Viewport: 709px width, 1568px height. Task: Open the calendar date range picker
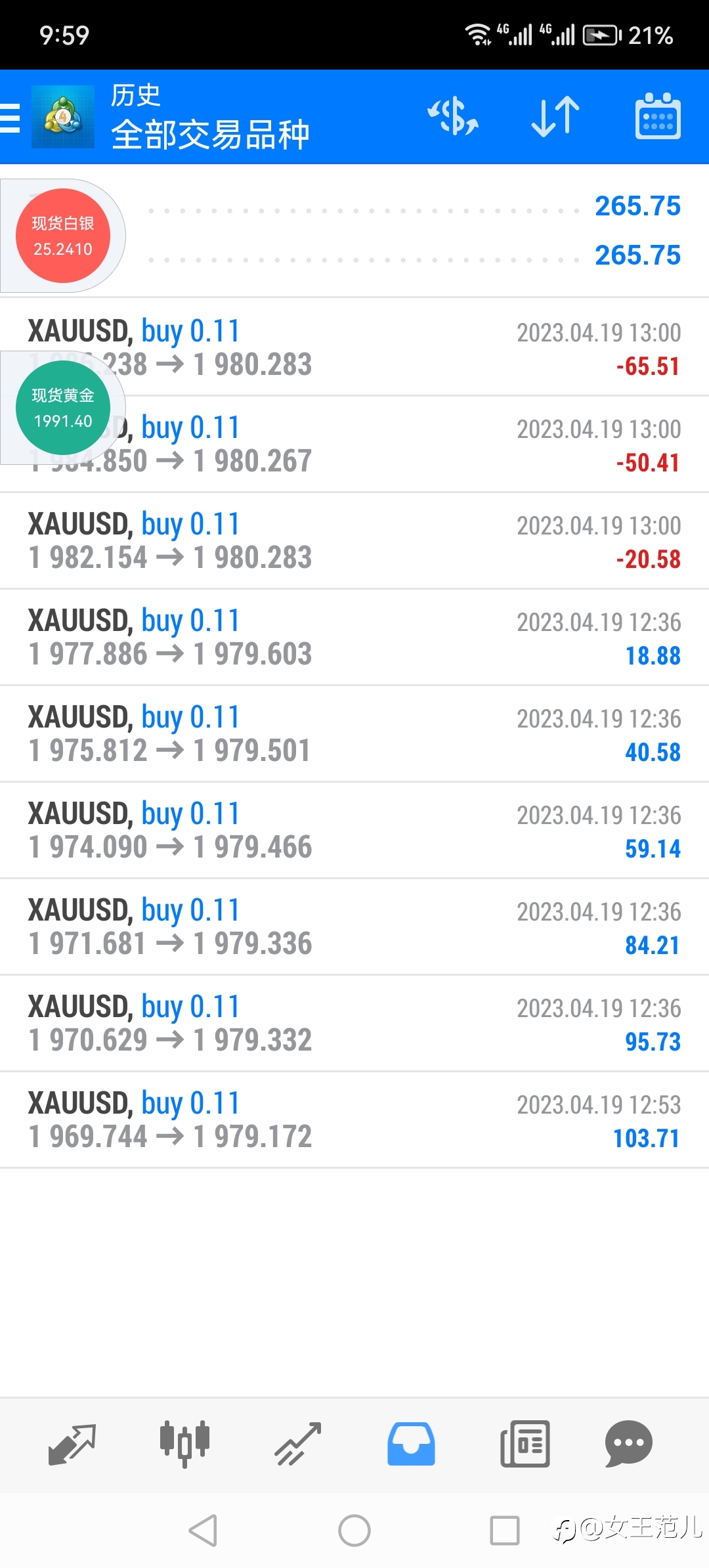(x=658, y=116)
